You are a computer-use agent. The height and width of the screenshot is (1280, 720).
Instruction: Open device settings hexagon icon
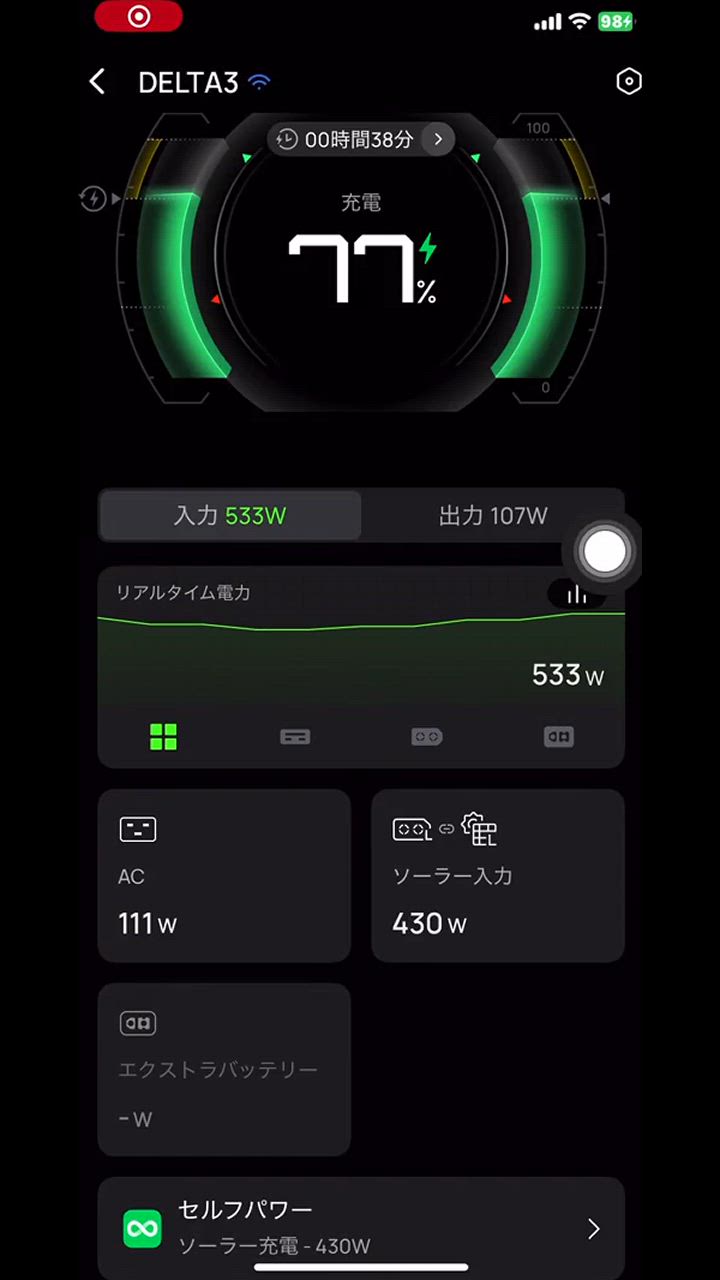tap(628, 82)
